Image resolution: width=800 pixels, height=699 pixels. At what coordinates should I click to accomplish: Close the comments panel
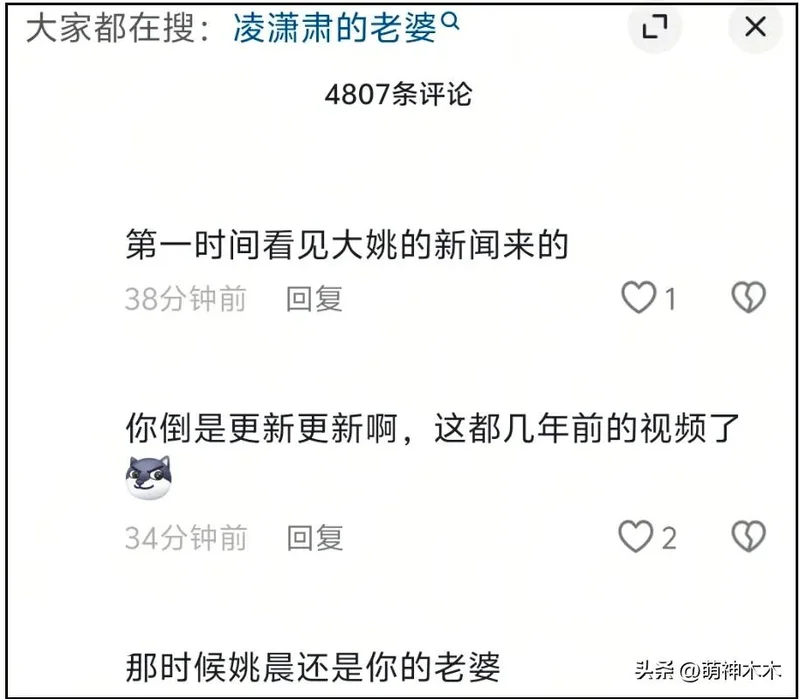click(x=755, y=27)
